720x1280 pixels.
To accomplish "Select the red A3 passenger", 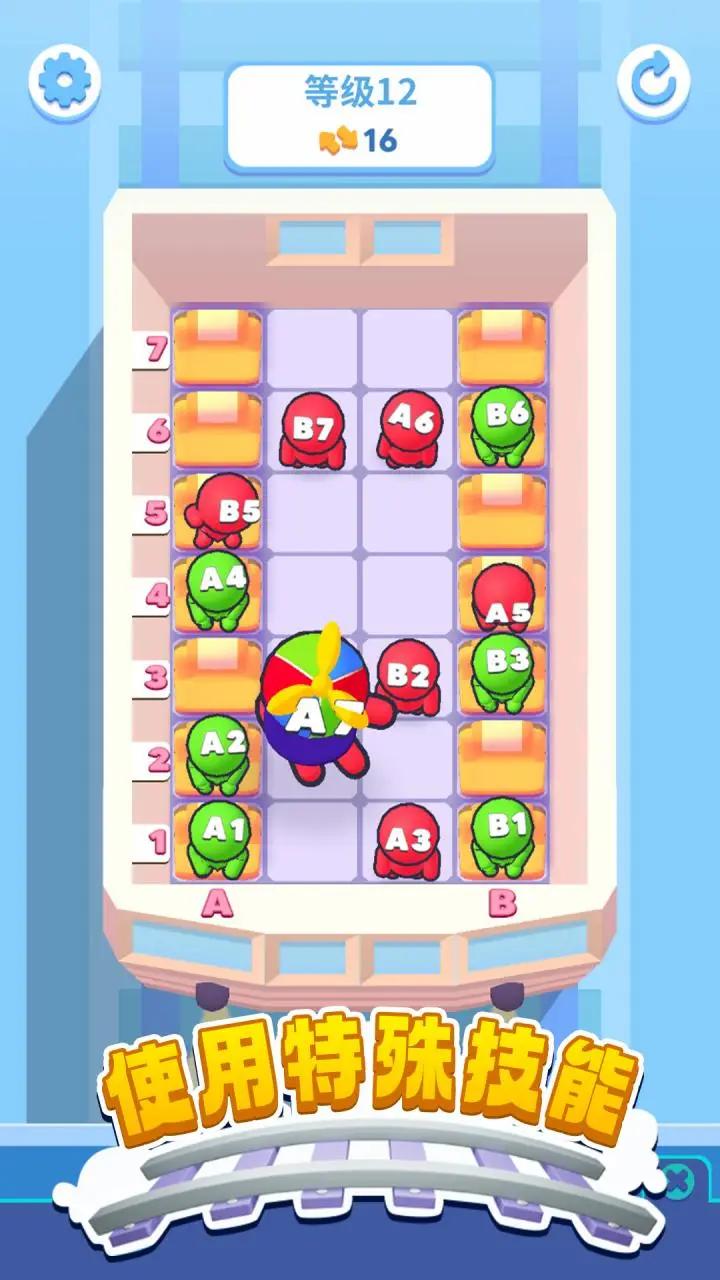I will pos(408,840).
